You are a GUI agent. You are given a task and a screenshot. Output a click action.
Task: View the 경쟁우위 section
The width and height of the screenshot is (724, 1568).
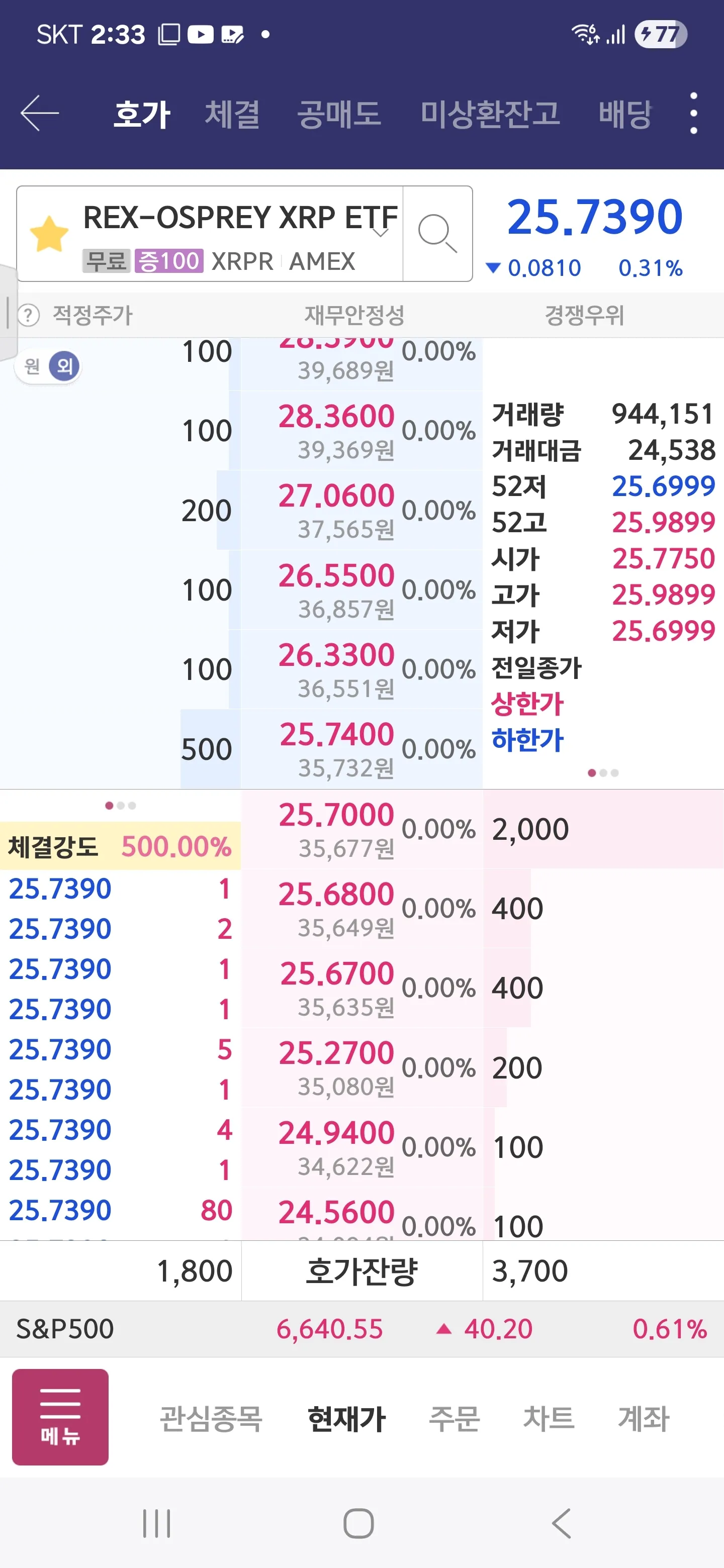(x=584, y=315)
